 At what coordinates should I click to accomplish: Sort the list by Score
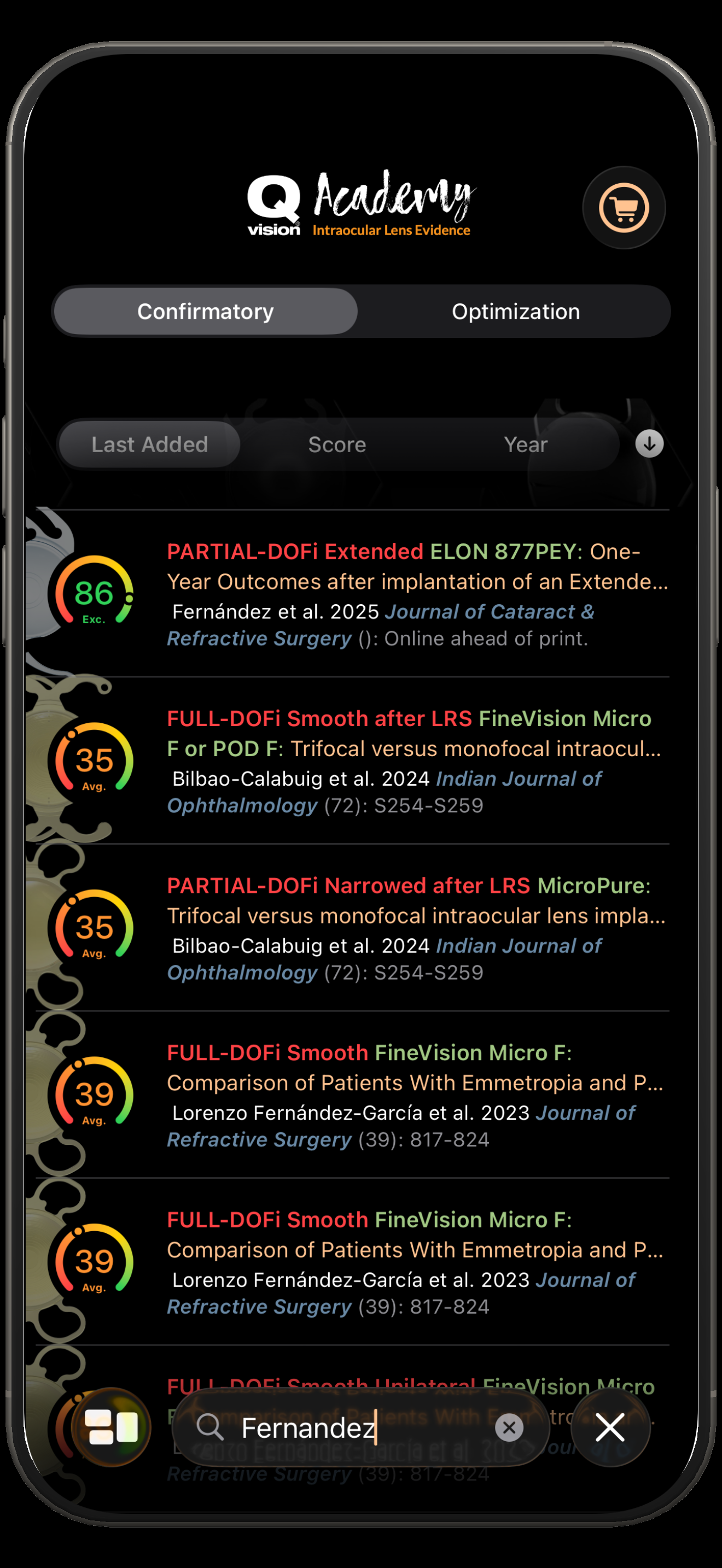pos(336,444)
